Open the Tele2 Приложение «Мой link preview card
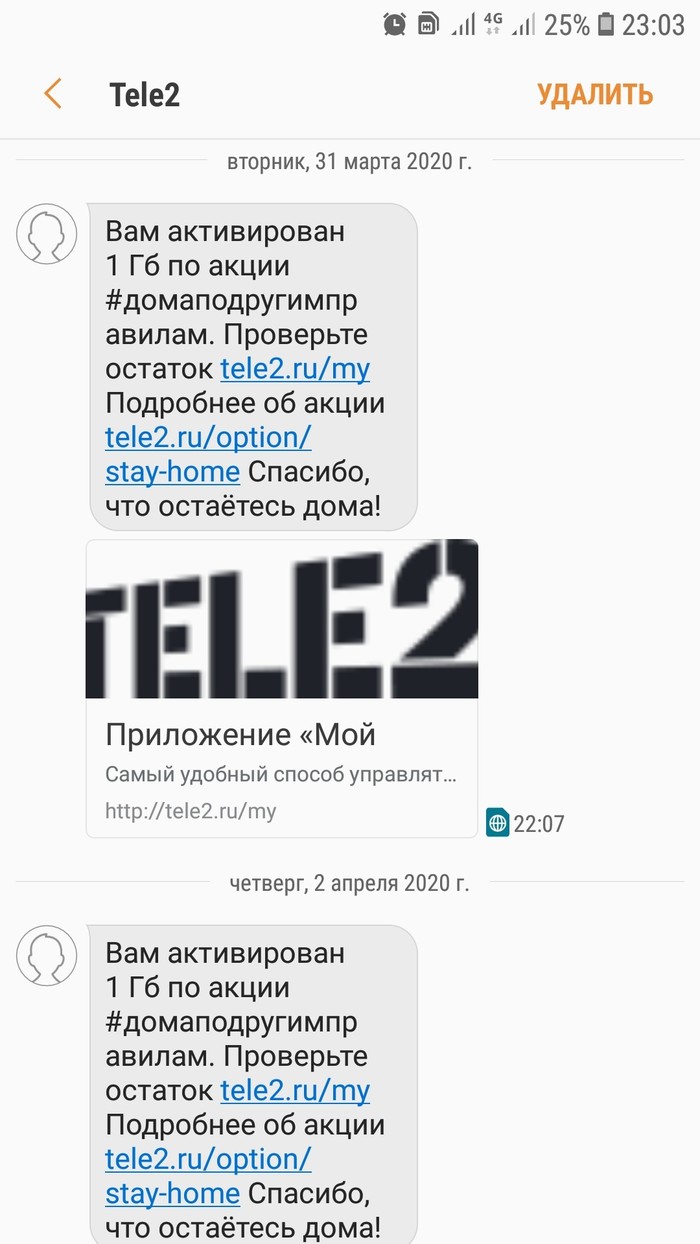 [x=281, y=687]
